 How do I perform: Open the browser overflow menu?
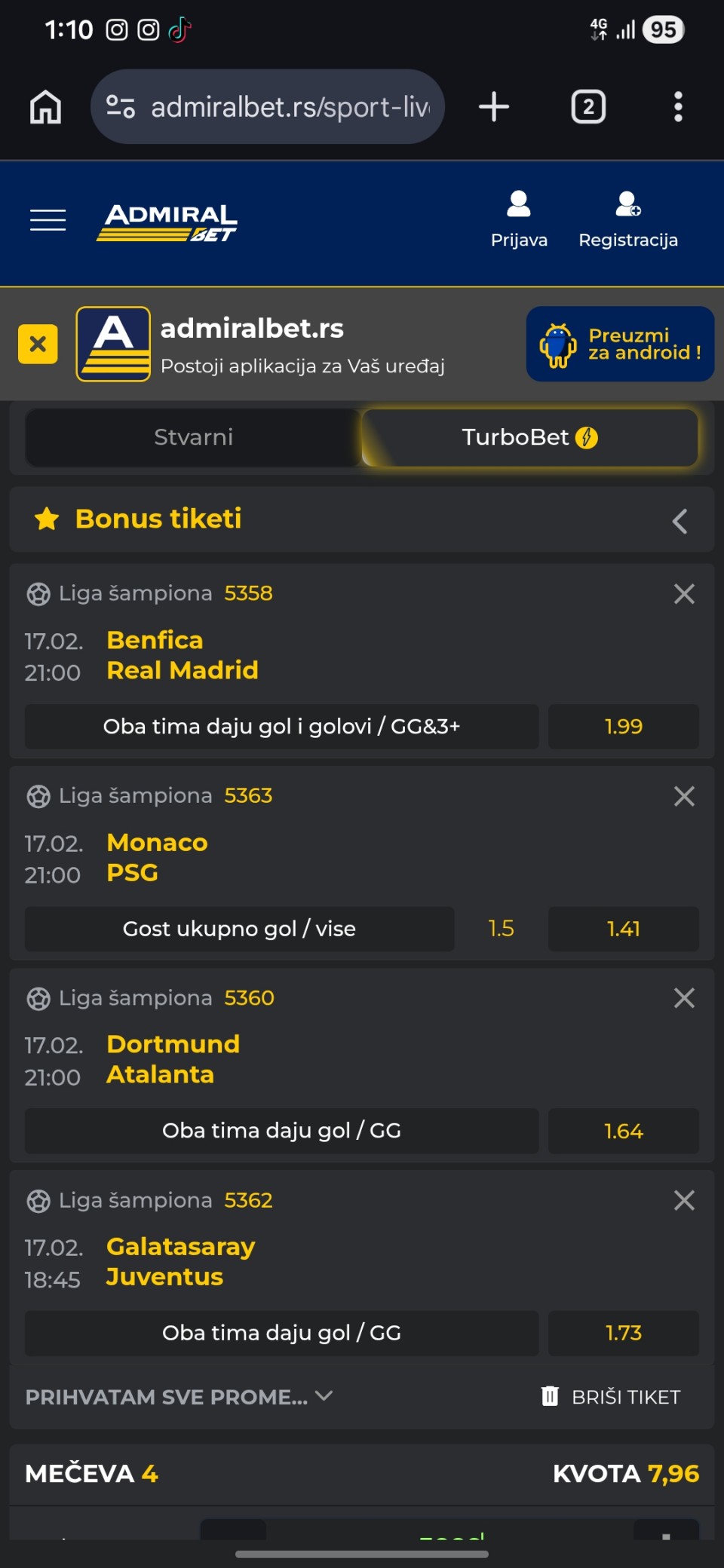(x=678, y=107)
